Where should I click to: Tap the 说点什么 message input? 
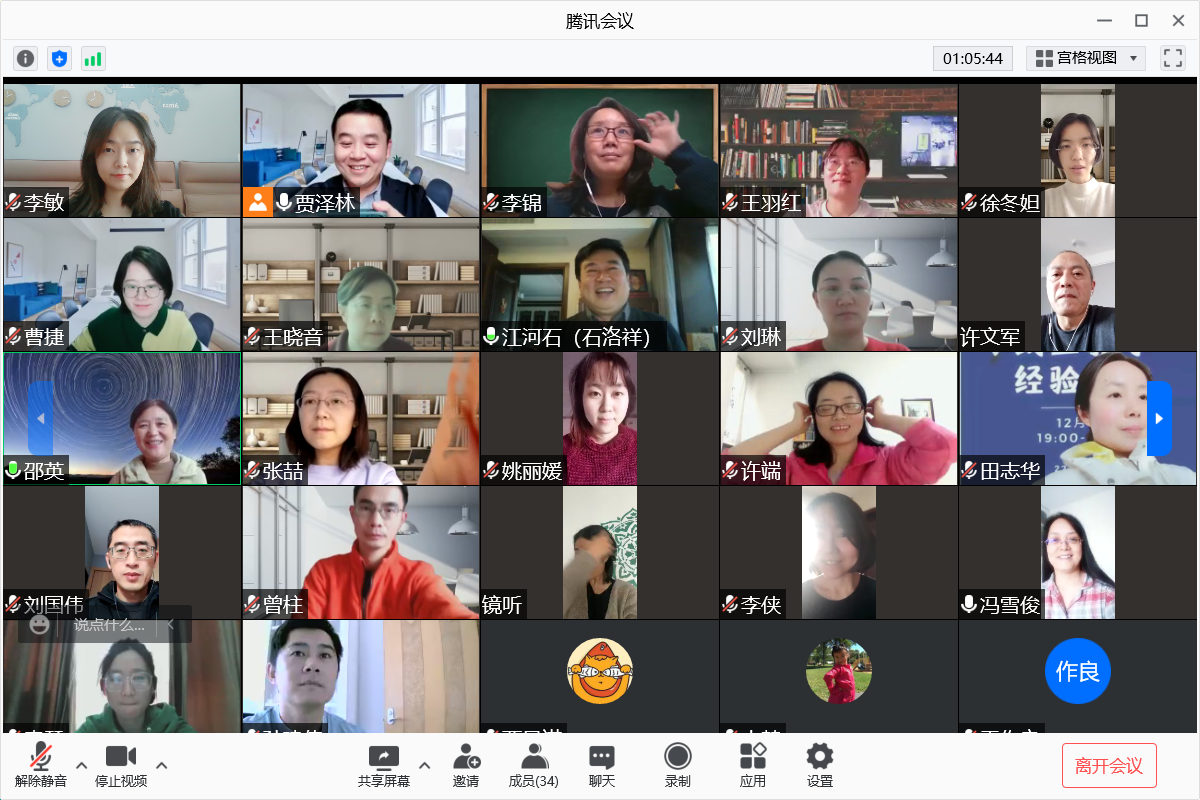tap(110, 625)
